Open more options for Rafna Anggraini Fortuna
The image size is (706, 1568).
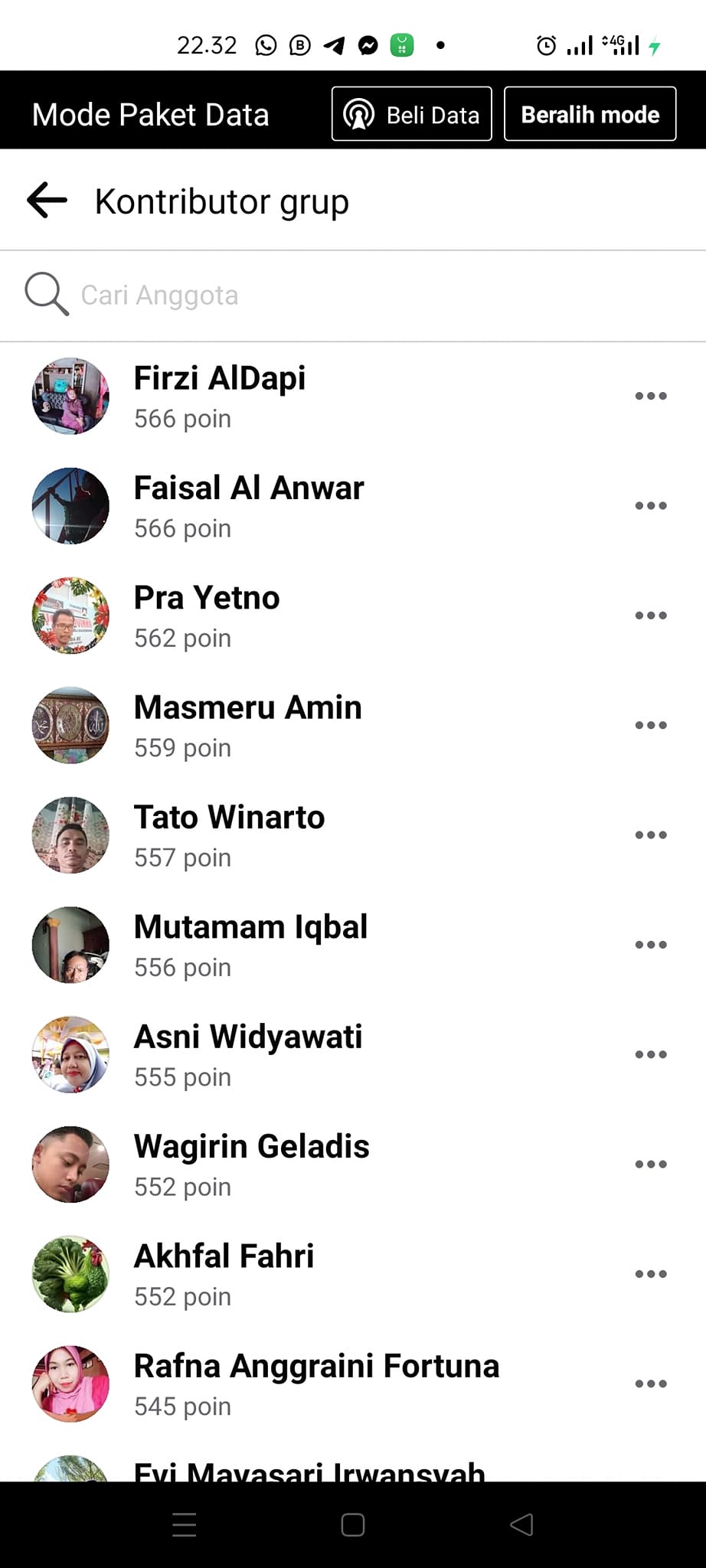click(x=651, y=1383)
